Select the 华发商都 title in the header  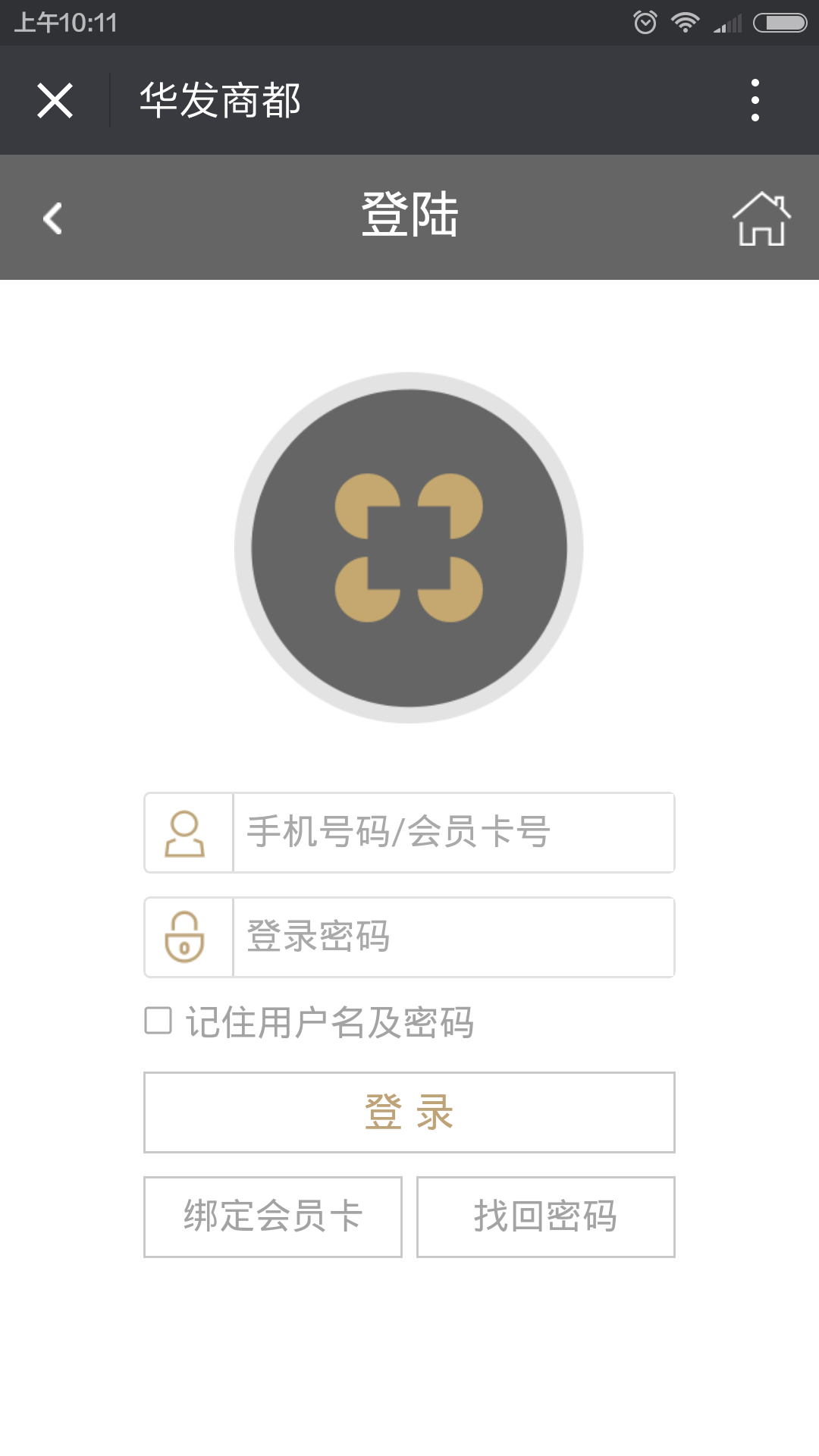[x=220, y=99]
